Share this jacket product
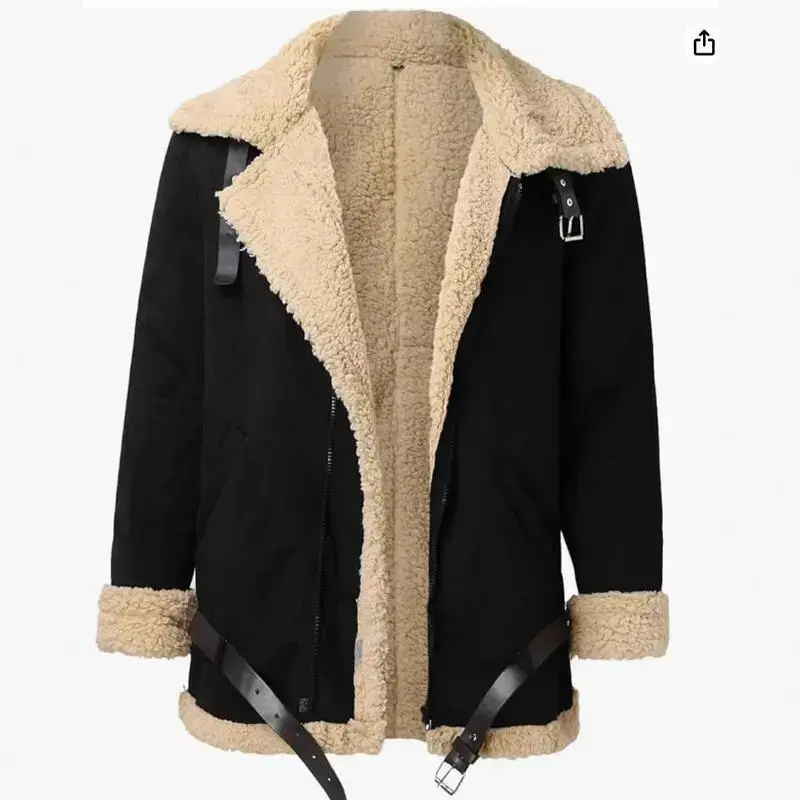The height and width of the screenshot is (800, 800). (x=704, y=43)
